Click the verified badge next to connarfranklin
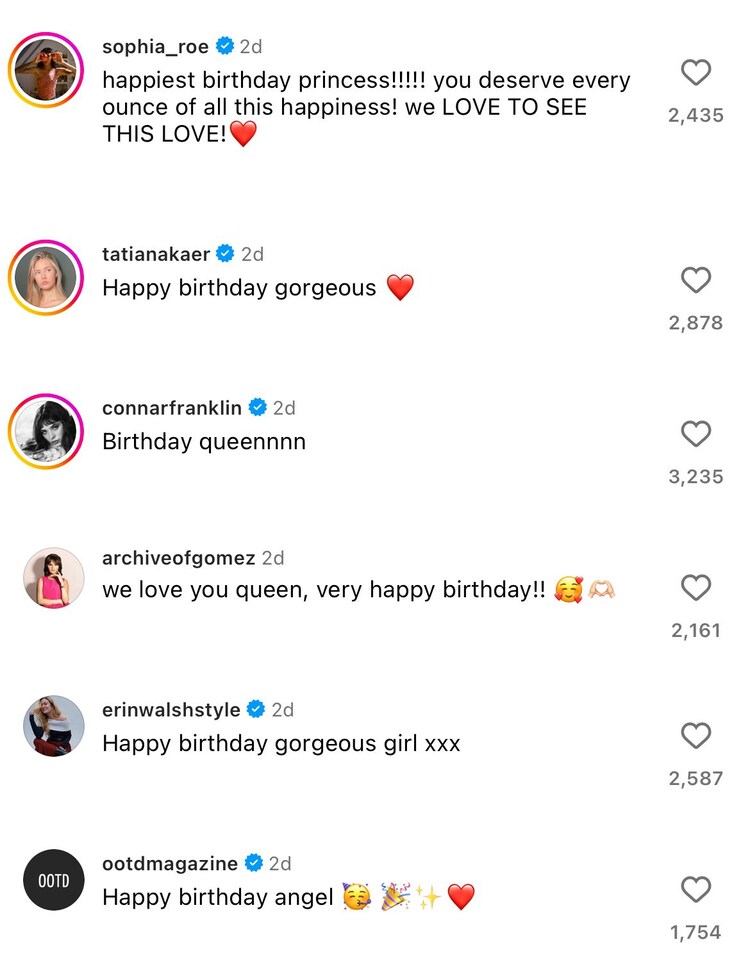 point(256,407)
